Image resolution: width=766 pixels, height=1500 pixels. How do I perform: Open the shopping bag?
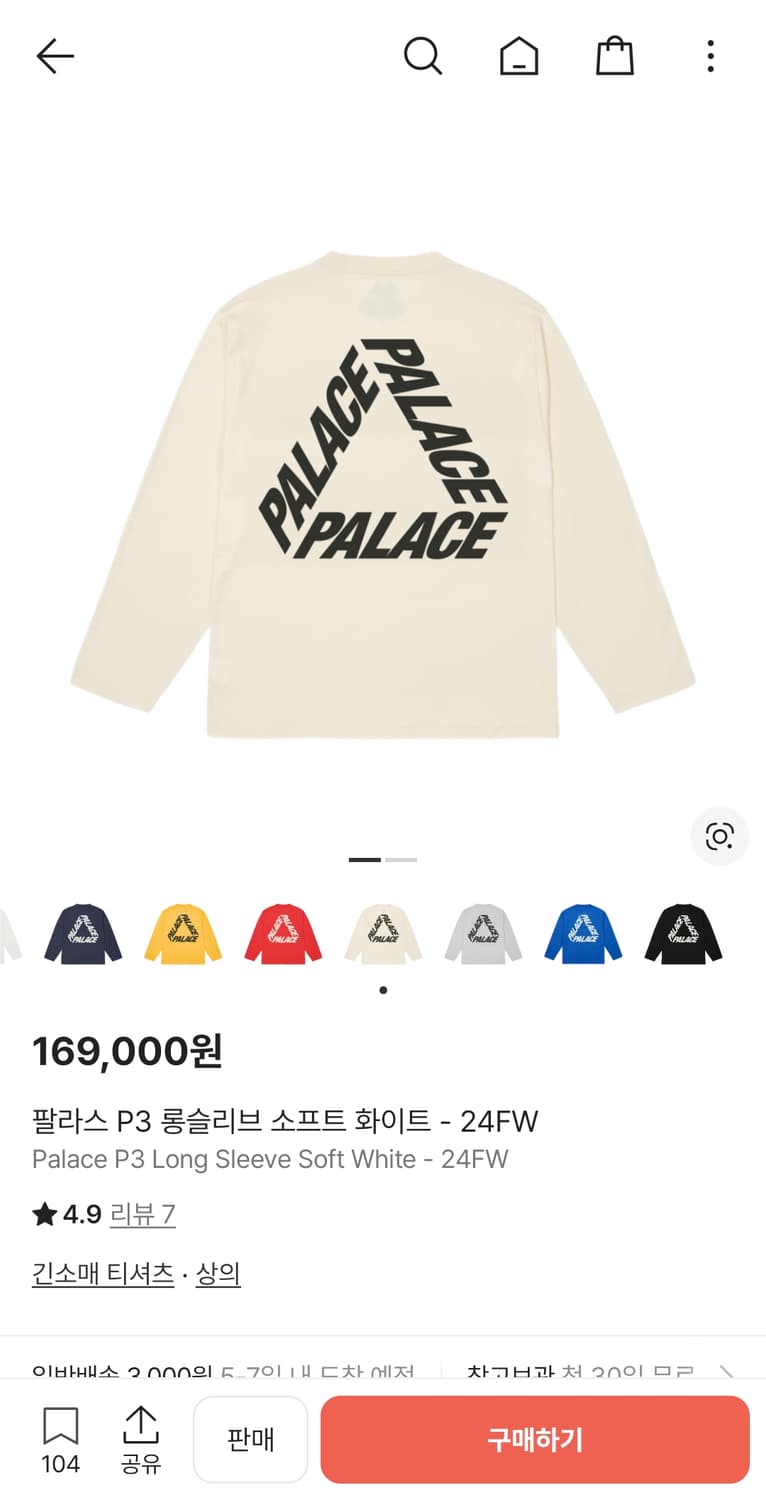[614, 56]
